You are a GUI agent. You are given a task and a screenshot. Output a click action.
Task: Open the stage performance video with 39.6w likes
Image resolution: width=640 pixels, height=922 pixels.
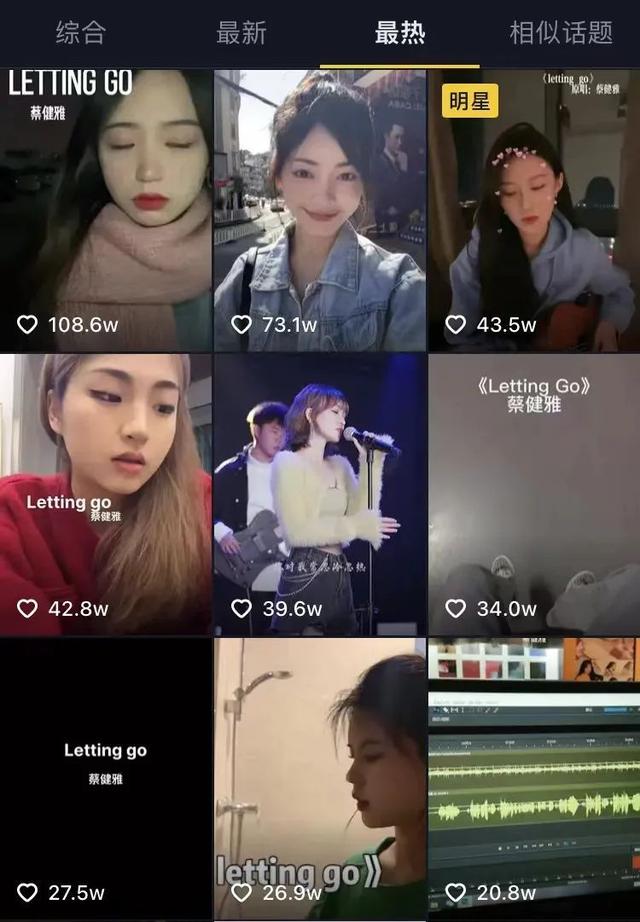click(320, 495)
